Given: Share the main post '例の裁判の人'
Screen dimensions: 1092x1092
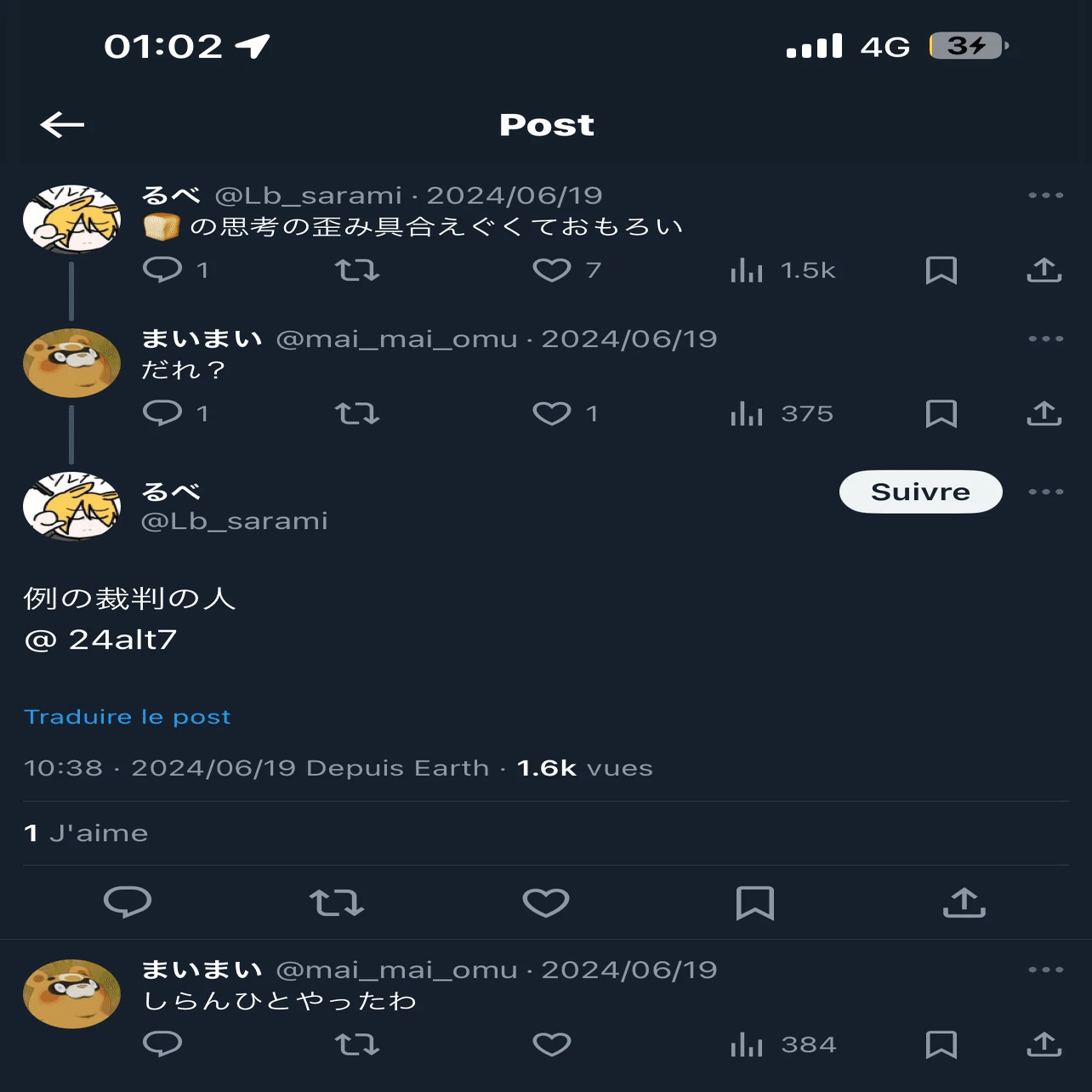Looking at the screenshot, I should coord(964,902).
